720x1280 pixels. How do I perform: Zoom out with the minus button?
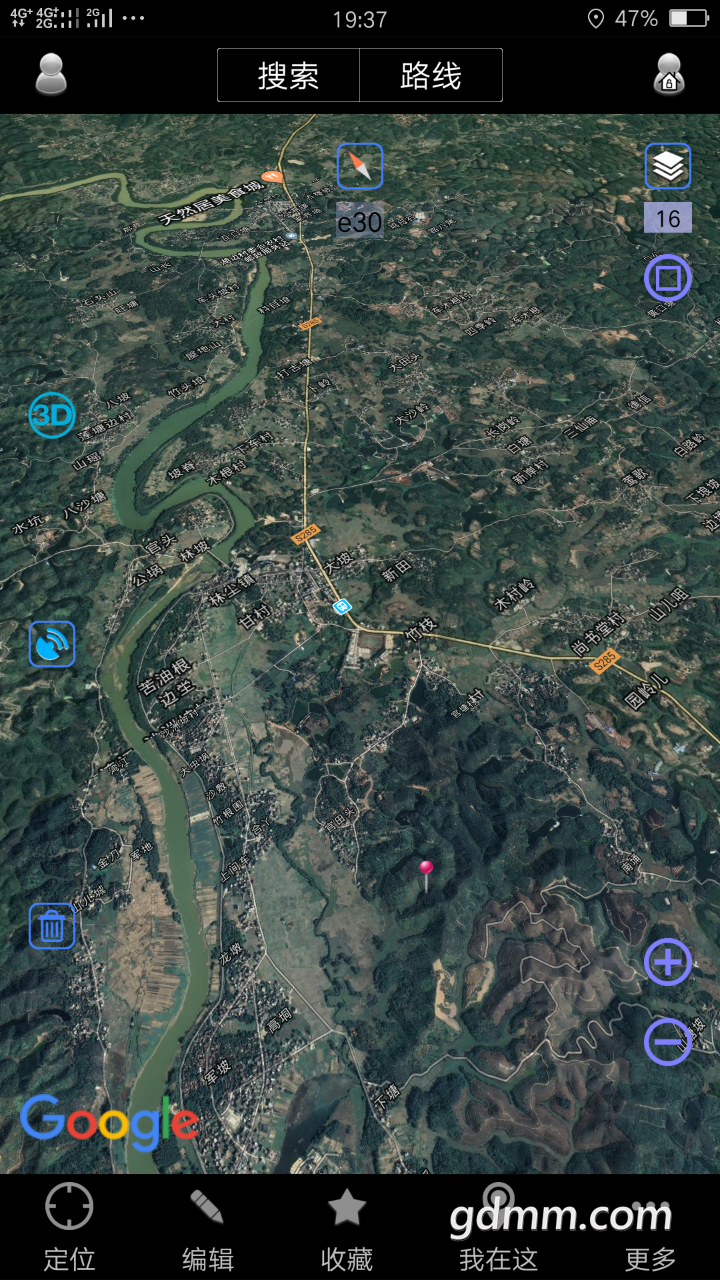(668, 1041)
